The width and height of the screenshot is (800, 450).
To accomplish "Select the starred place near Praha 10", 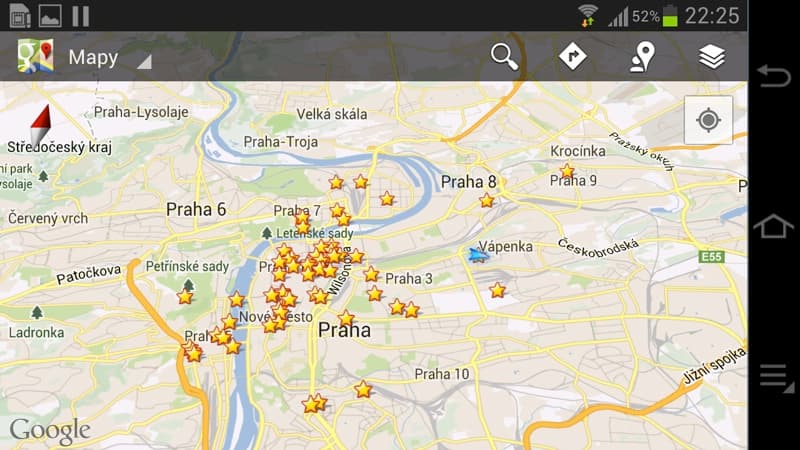I will point(363,389).
